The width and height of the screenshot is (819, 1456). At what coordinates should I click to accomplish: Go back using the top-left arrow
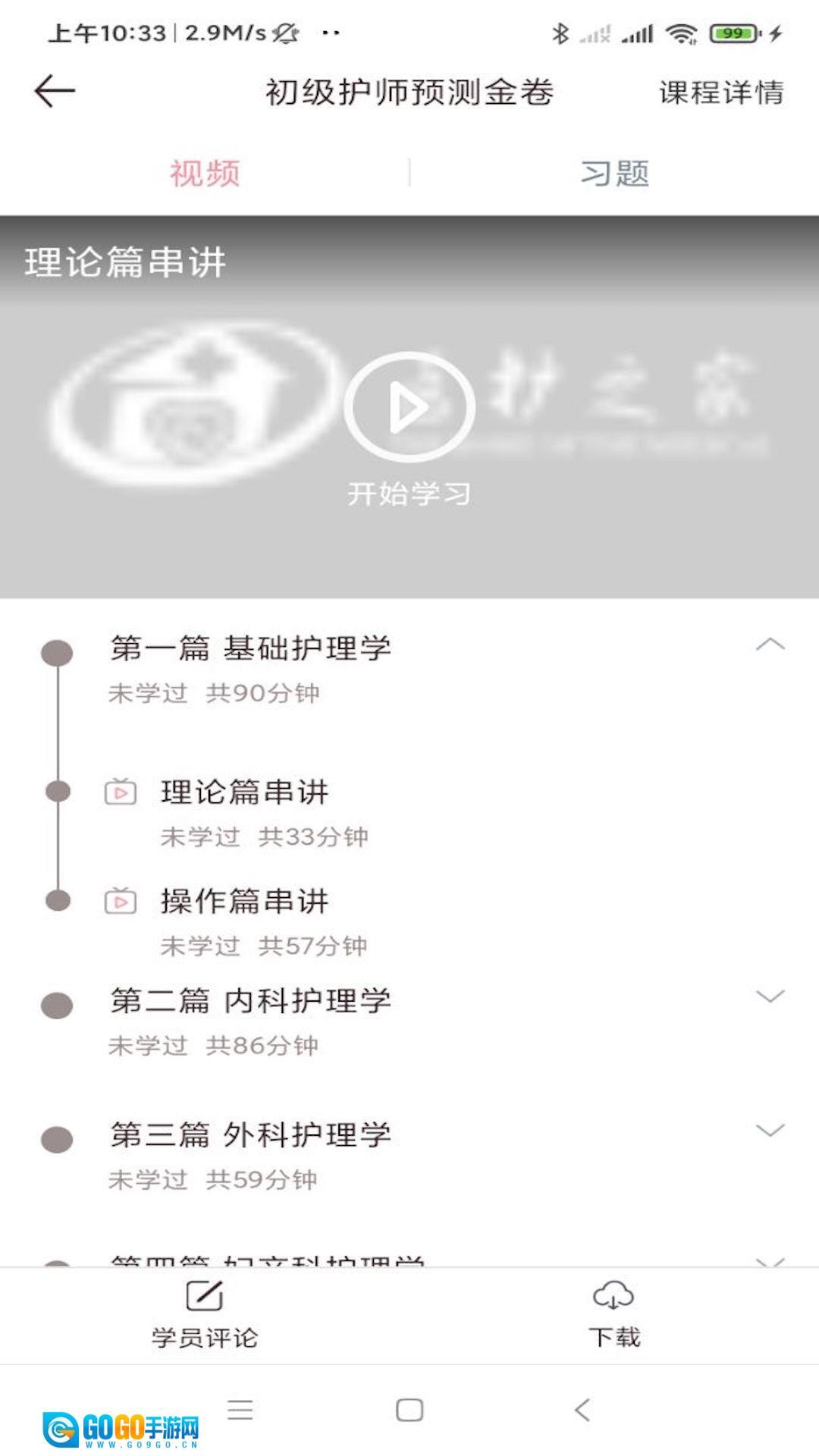(55, 92)
